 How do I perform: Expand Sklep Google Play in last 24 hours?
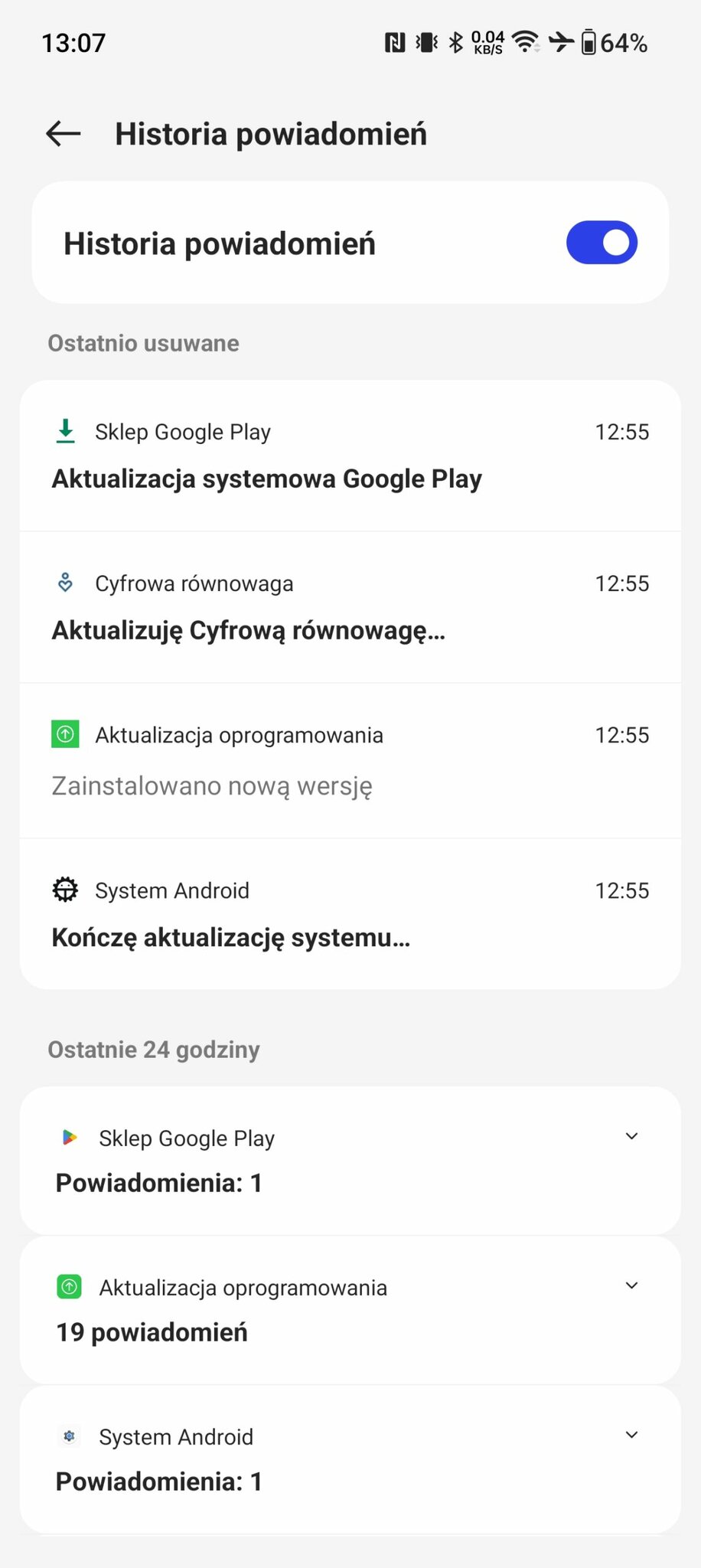click(x=631, y=1136)
